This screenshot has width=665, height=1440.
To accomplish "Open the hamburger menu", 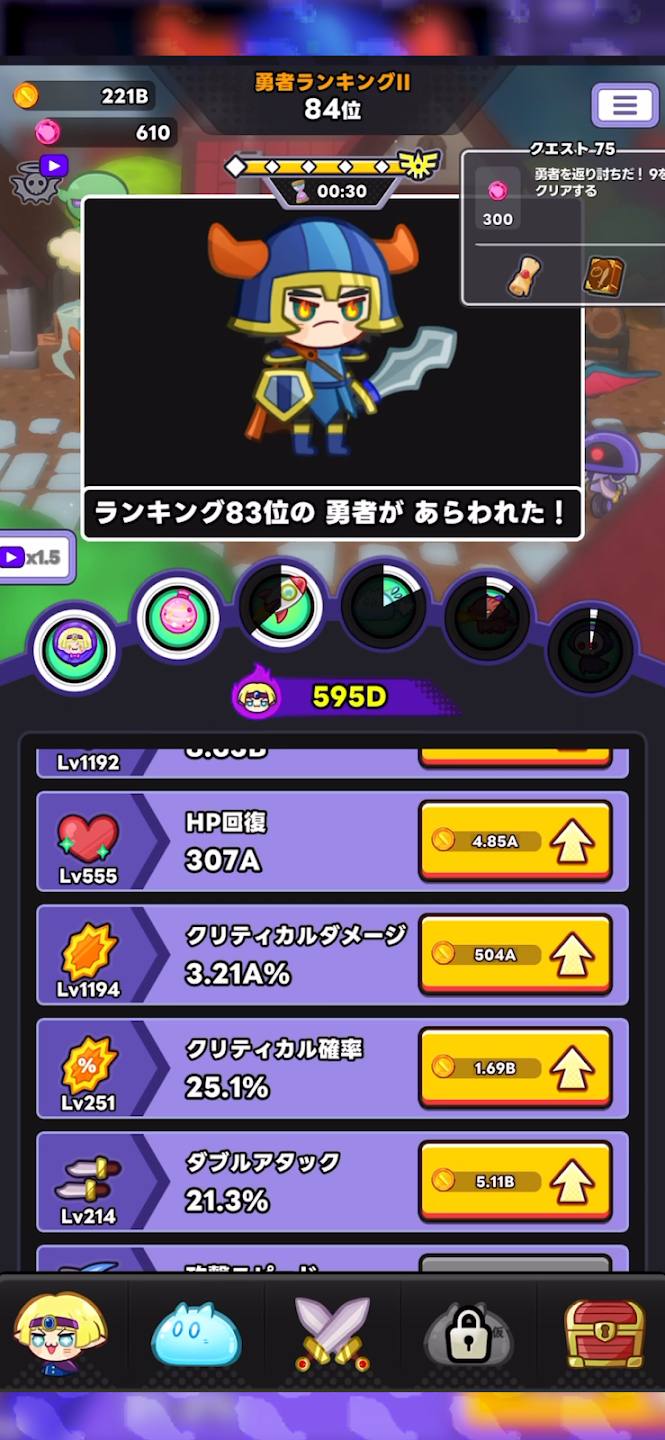I will click(625, 105).
